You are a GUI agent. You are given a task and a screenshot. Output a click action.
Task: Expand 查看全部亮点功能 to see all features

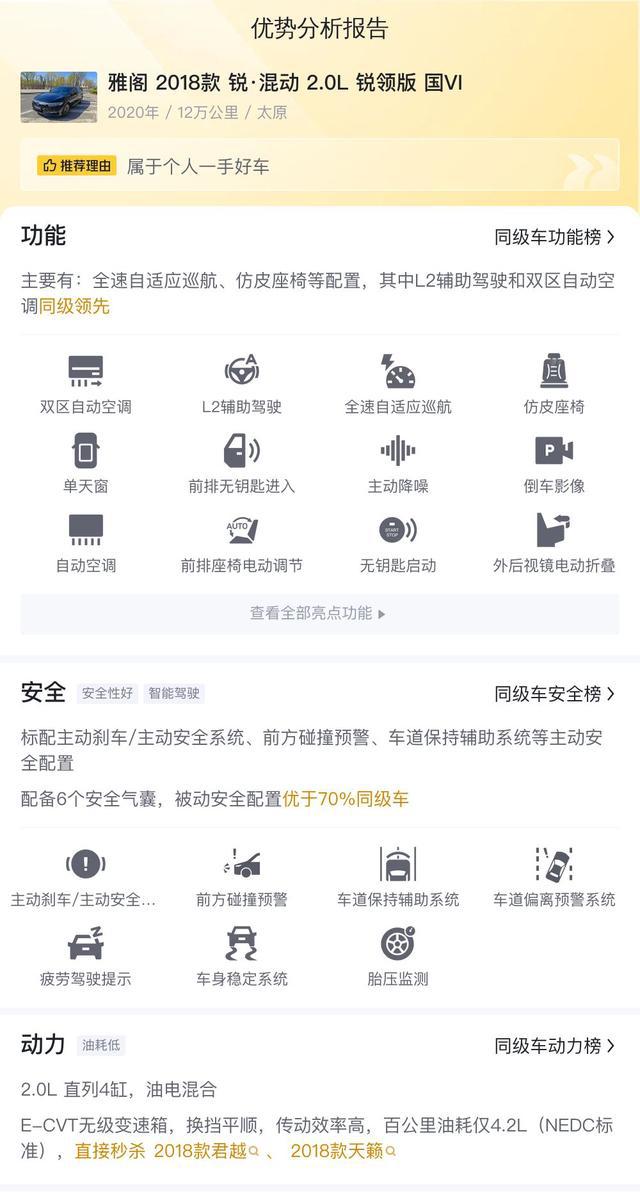(x=319, y=614)
